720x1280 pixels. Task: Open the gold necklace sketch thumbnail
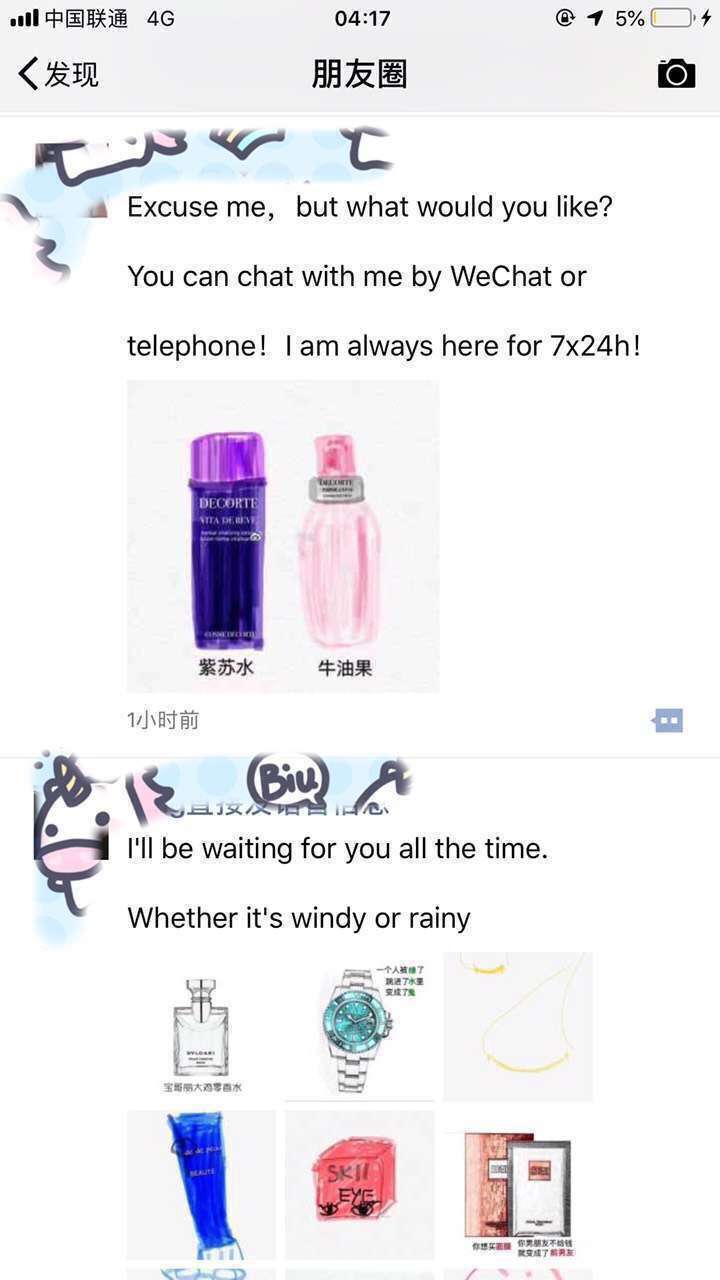click(516, 1026)
